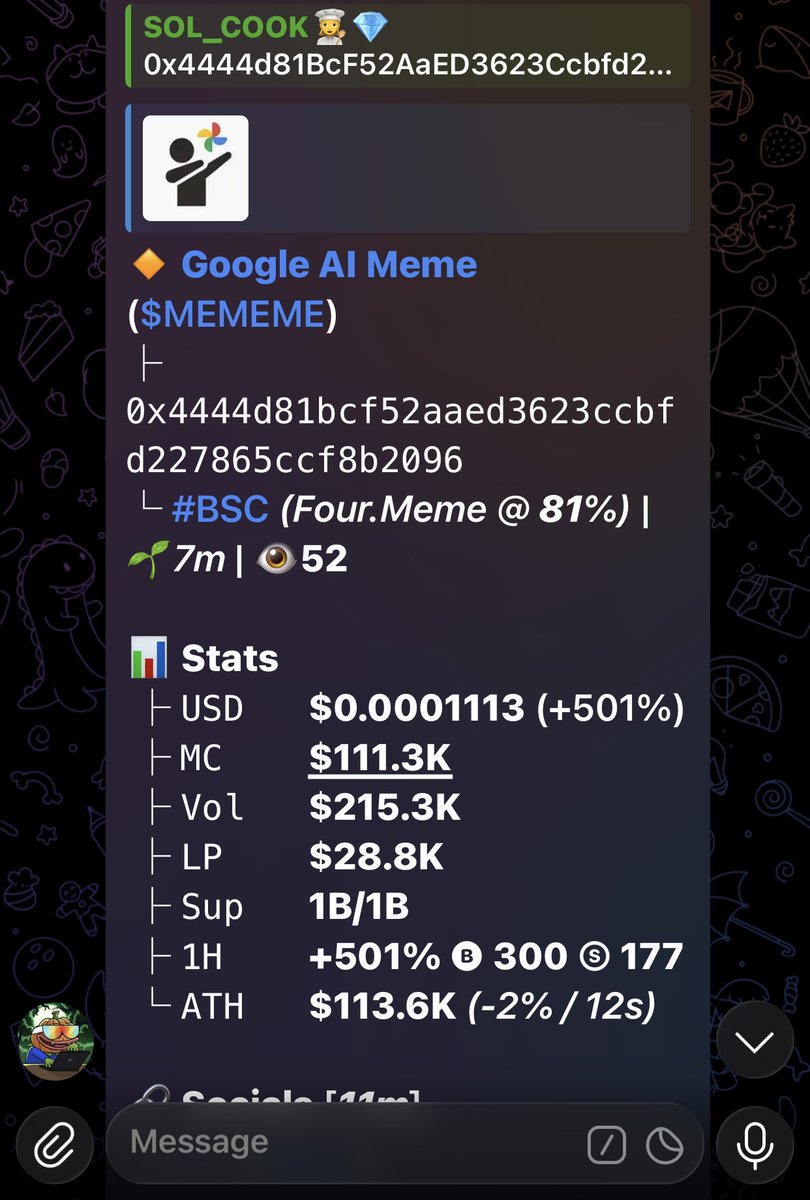This screenshot has height=1200, width=810.
Task: Attach a file with the paperclip icon
Action: pos(55,1144)
